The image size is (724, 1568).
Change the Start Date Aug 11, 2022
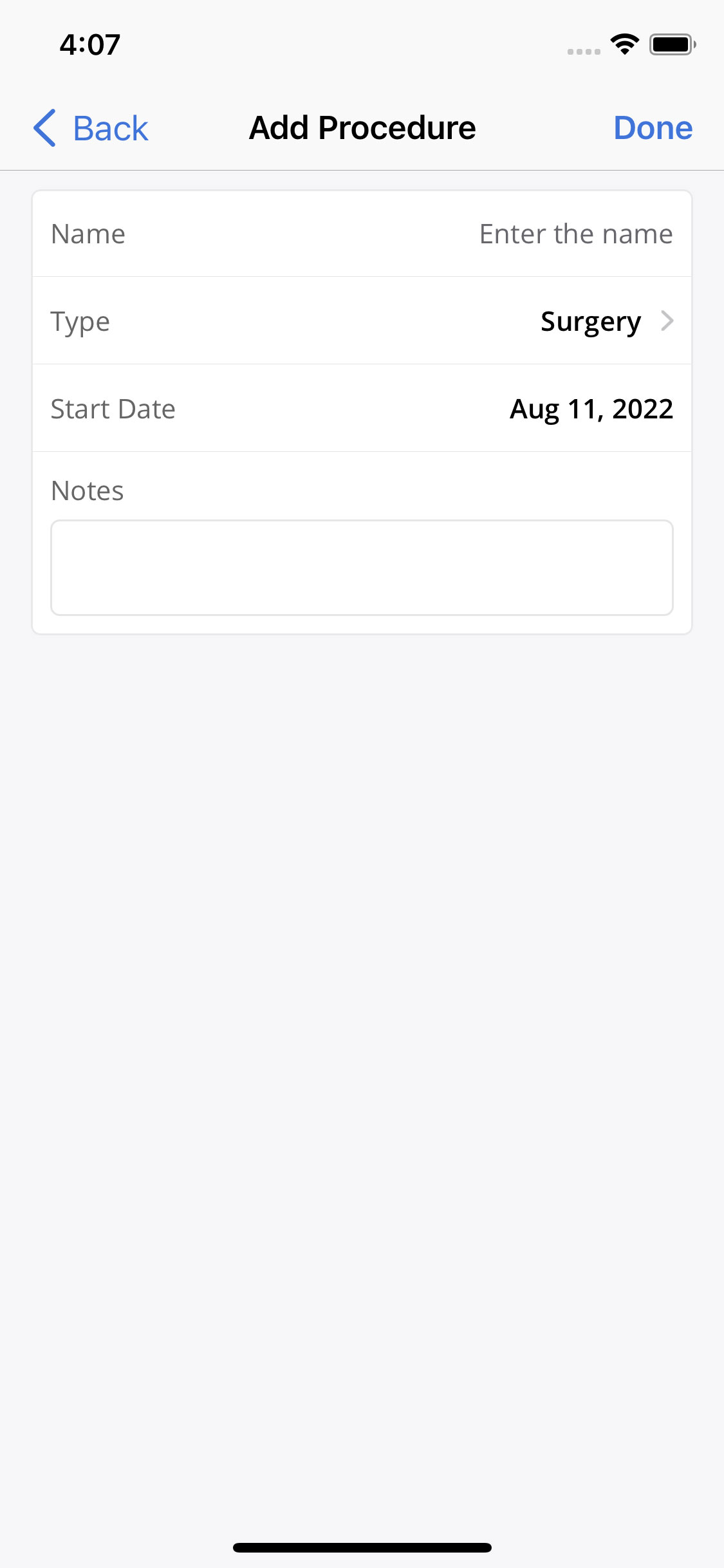(591, 409)
